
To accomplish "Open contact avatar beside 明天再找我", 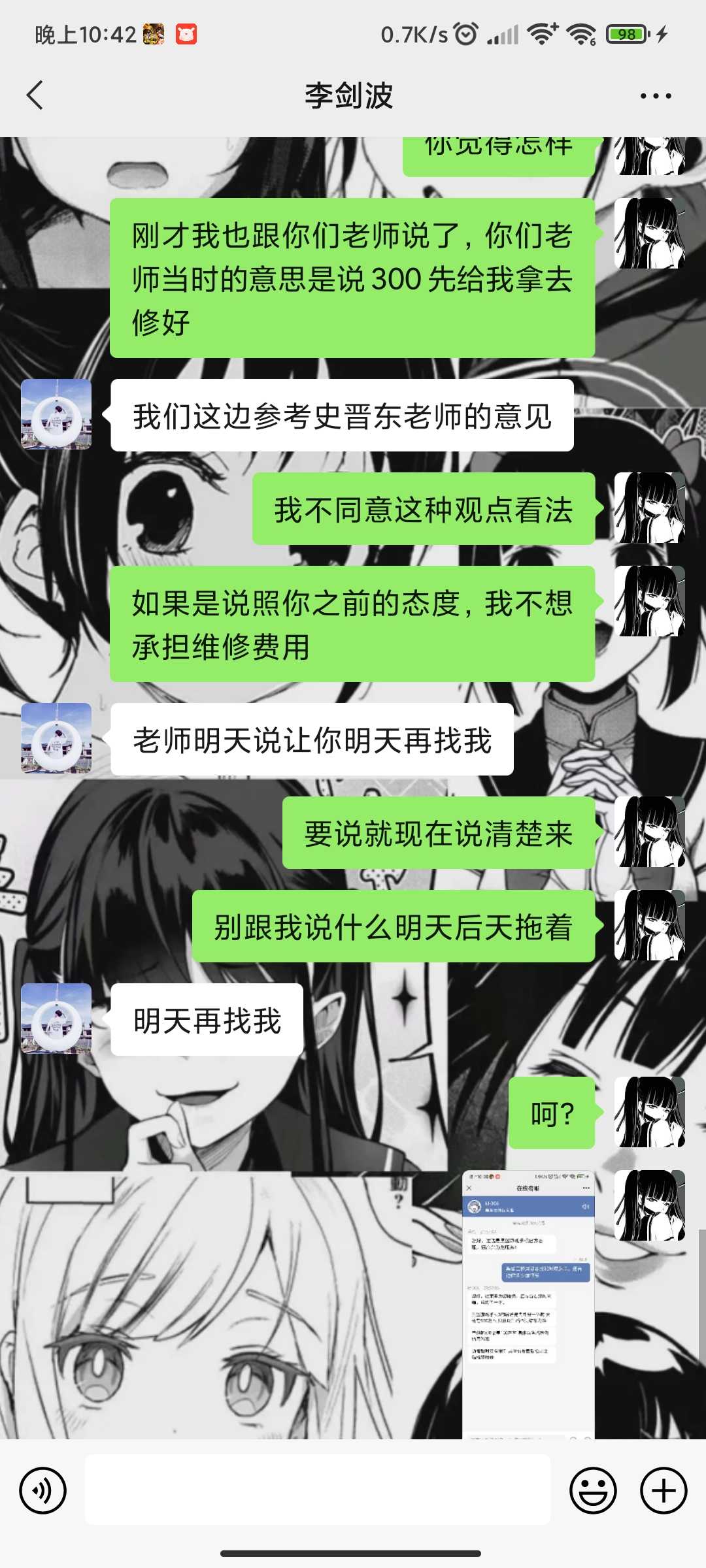I will coord(56,1019).
